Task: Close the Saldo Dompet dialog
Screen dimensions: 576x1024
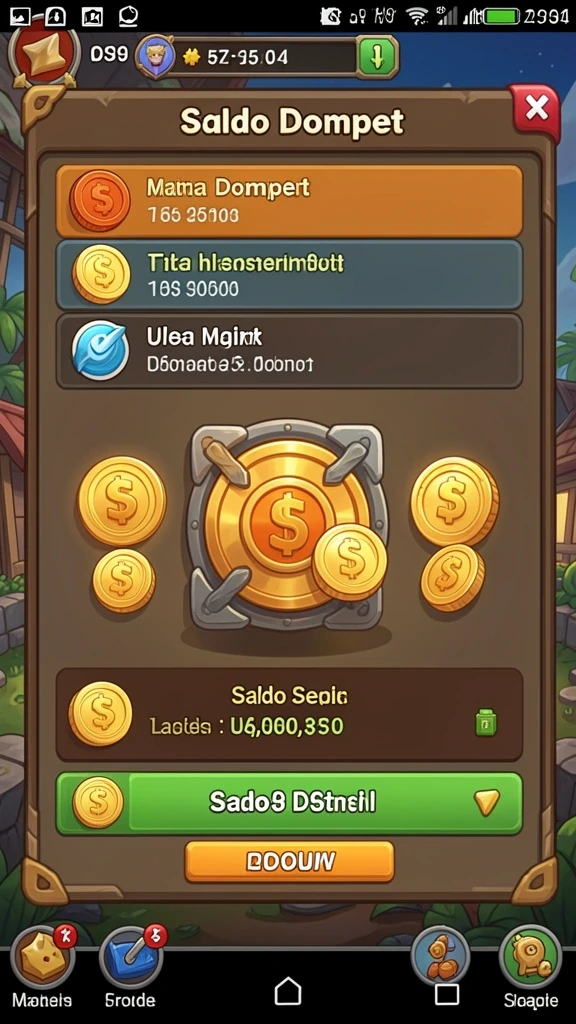Action: pos(536,111)
